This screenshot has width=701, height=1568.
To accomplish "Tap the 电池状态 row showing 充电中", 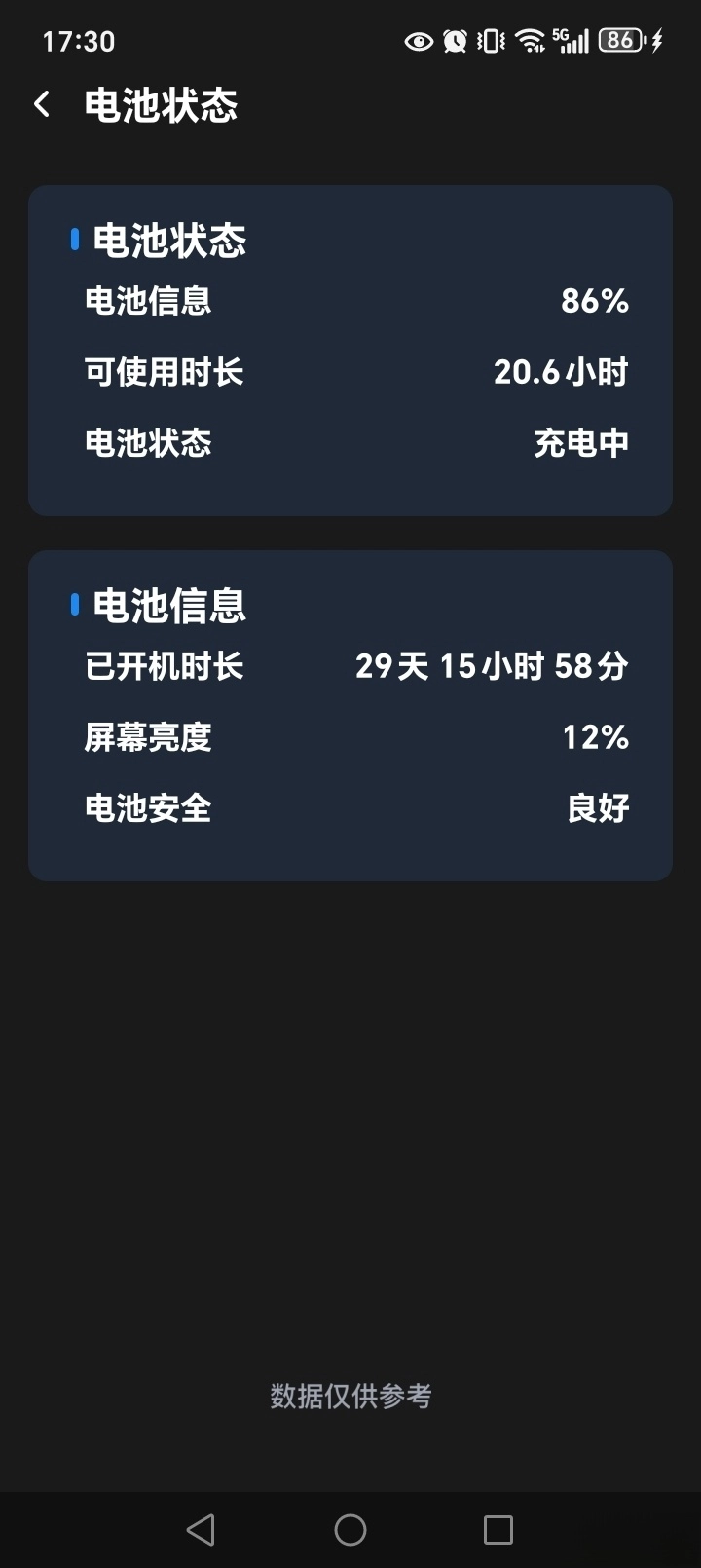I will pyautogui.click(x=350, y=443).
